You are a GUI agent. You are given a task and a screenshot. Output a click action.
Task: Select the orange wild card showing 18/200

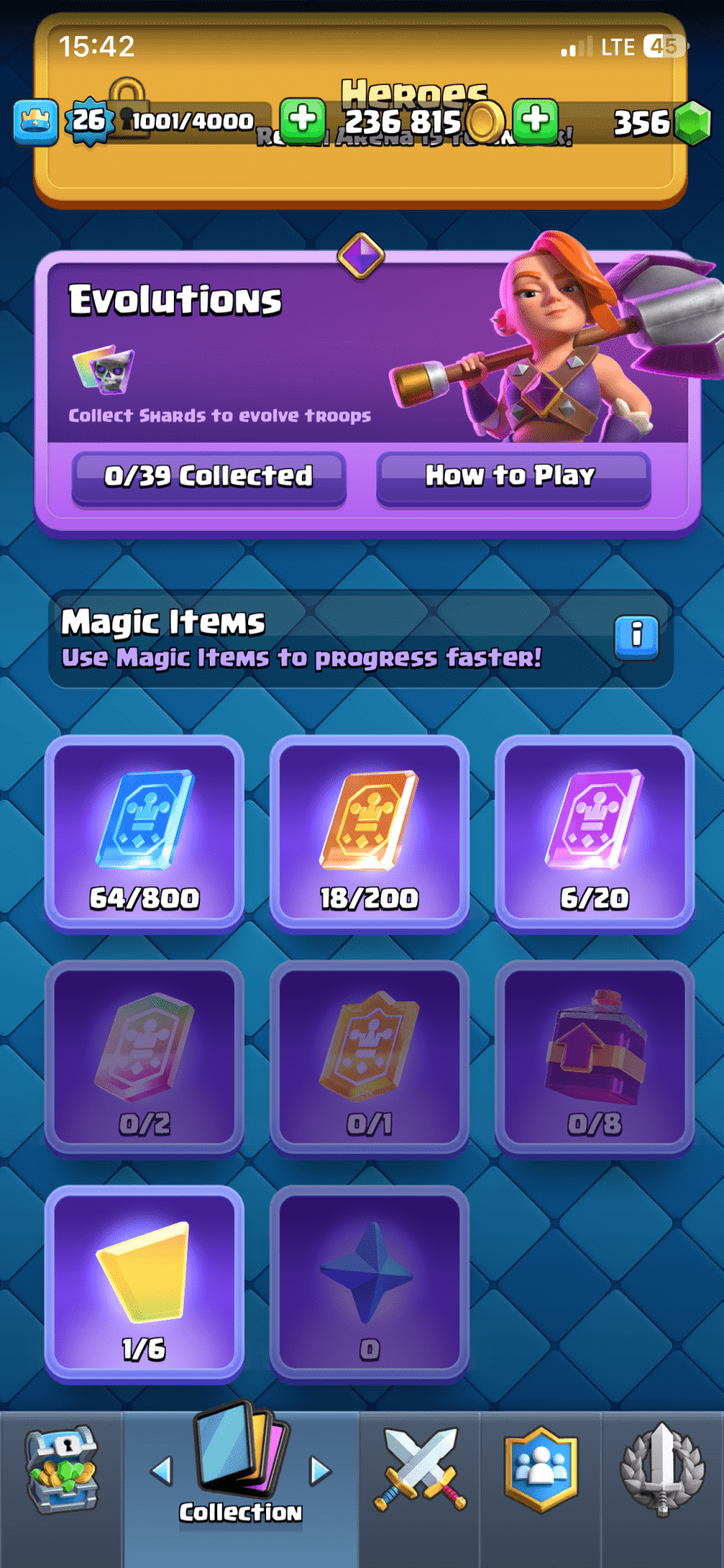370,833
